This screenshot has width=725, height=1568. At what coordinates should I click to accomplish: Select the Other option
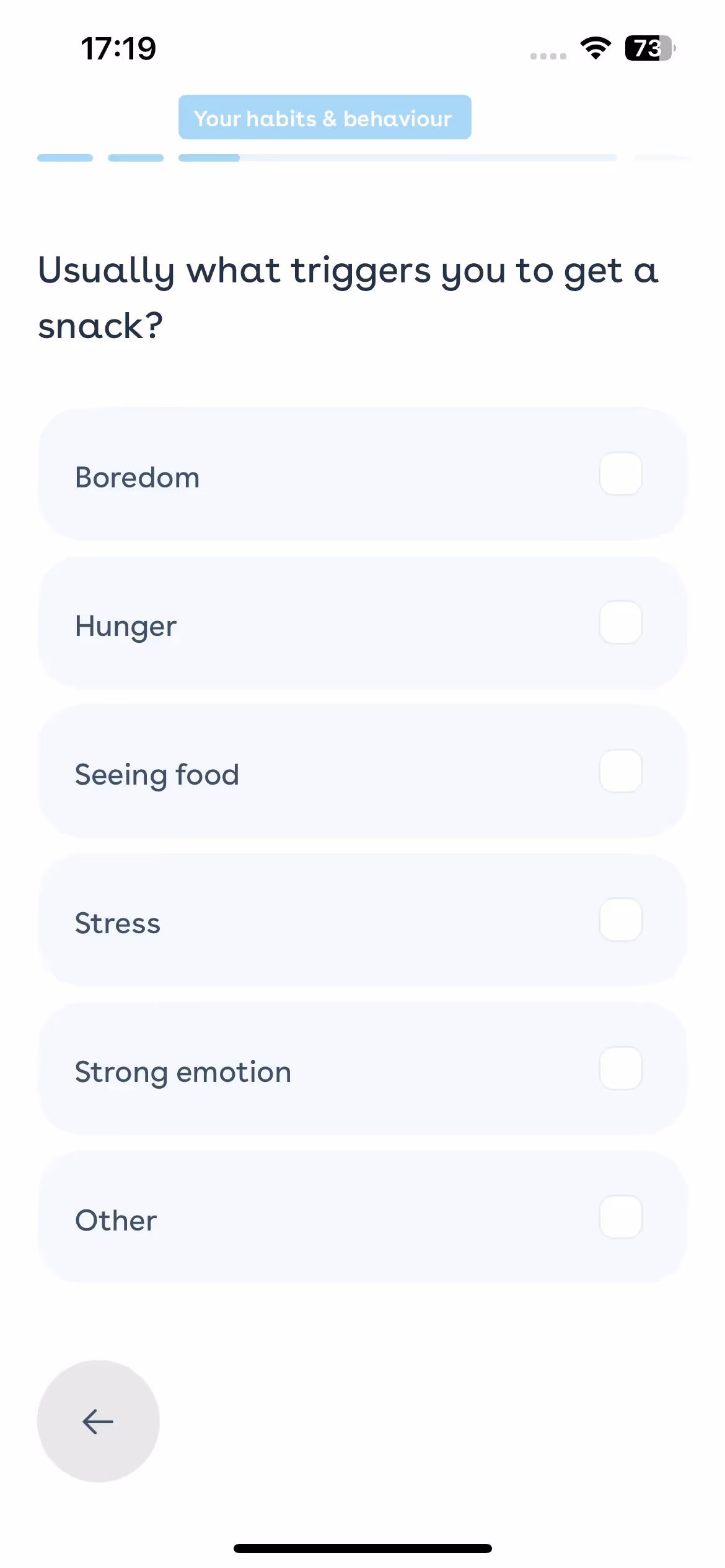(620, 1217)
